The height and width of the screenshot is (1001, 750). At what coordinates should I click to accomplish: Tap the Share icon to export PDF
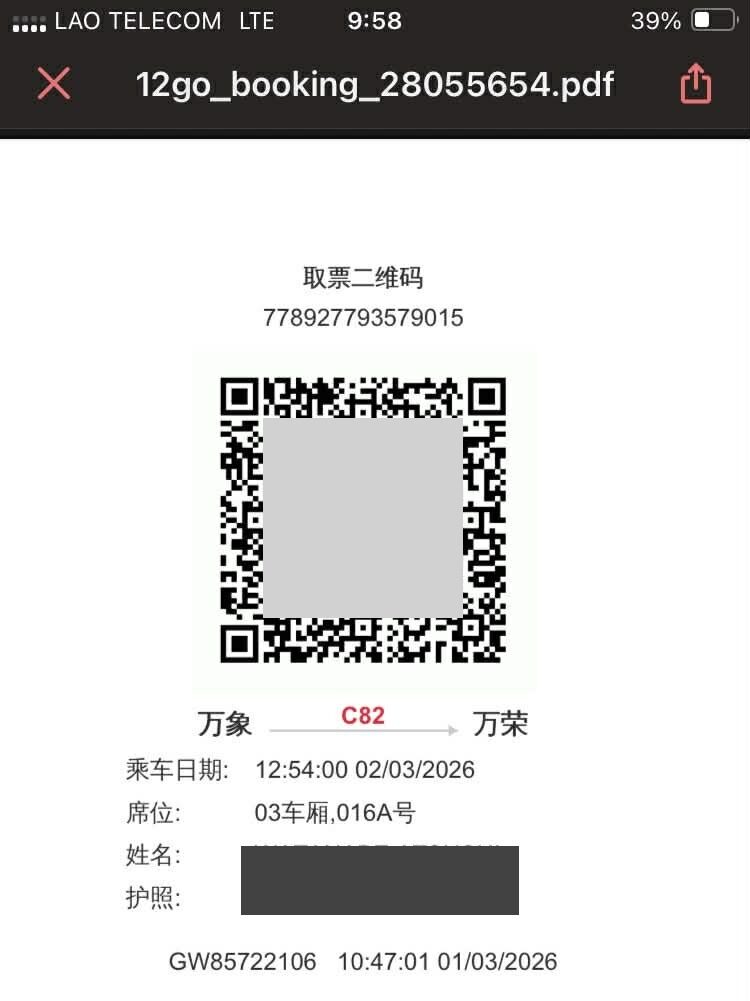click(697, 84)
